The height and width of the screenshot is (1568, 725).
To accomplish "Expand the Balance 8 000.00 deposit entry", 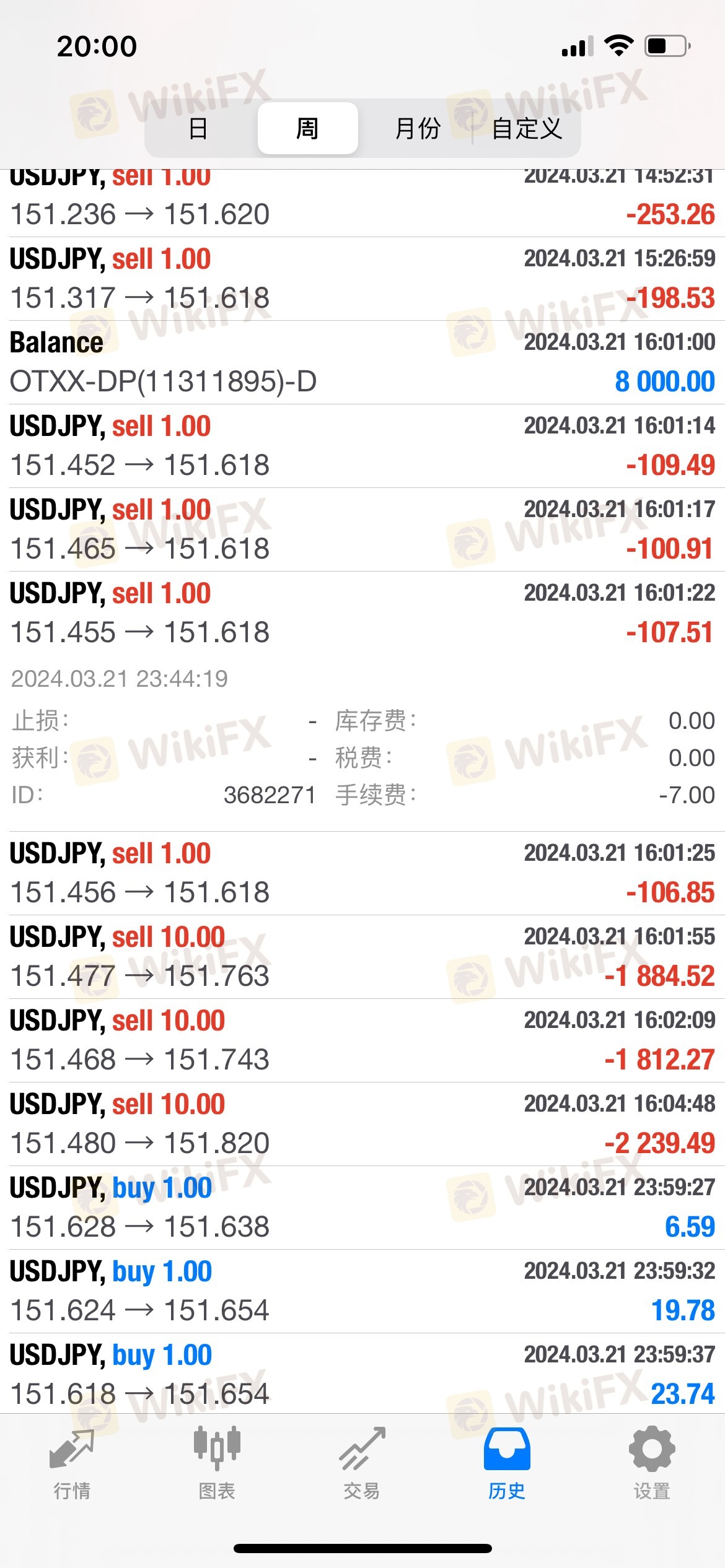I will coord(362,362).
